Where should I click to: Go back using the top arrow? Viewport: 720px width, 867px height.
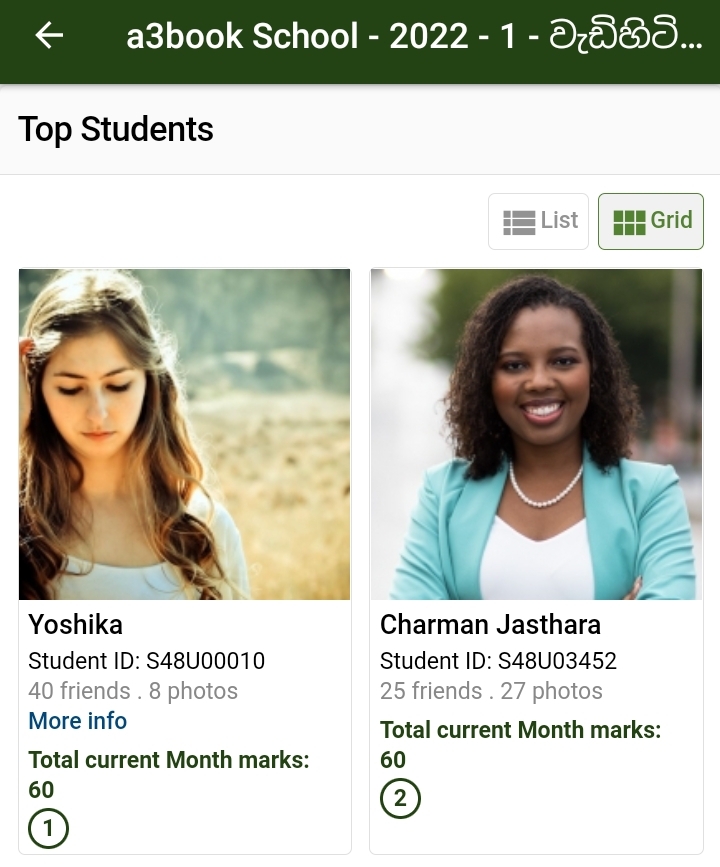(49, 36)
